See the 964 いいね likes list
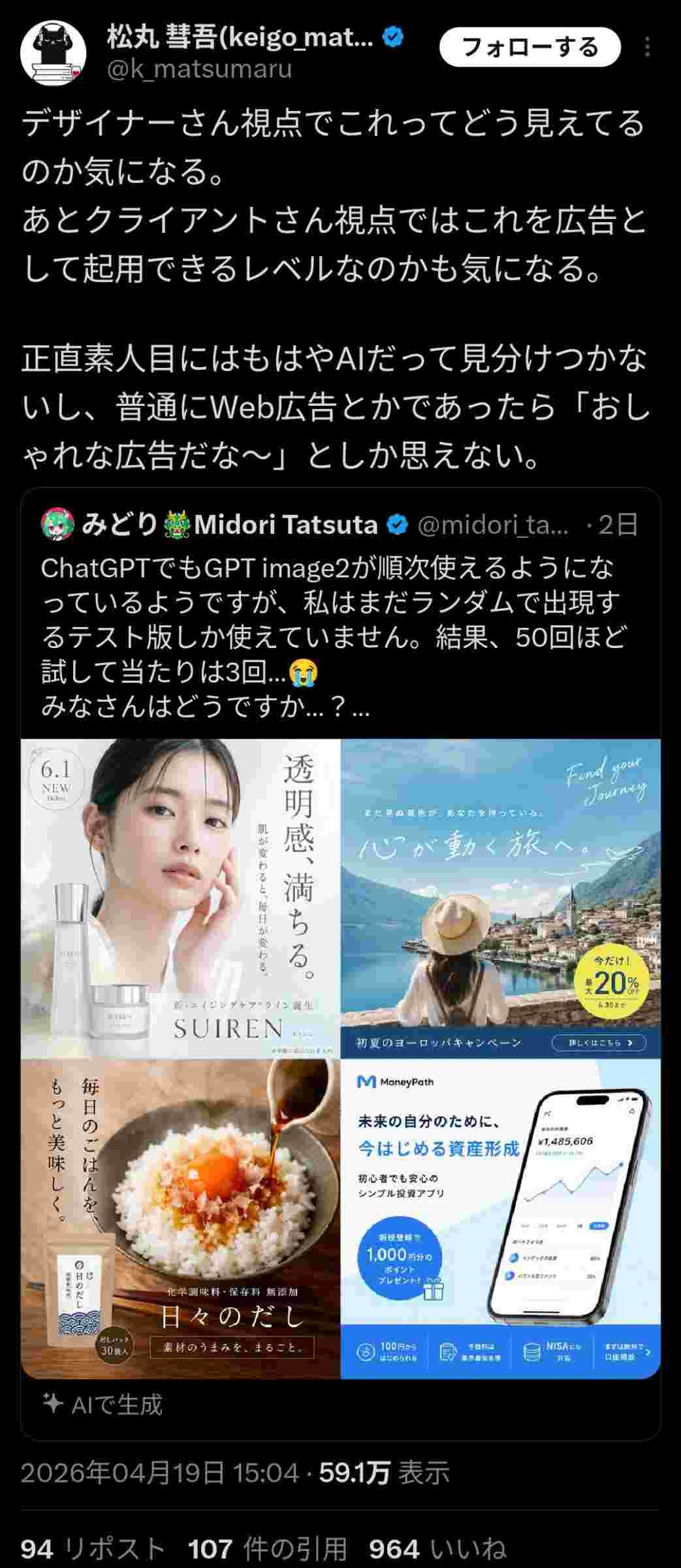This screenshot has width=681, height=1568. 437,1549
